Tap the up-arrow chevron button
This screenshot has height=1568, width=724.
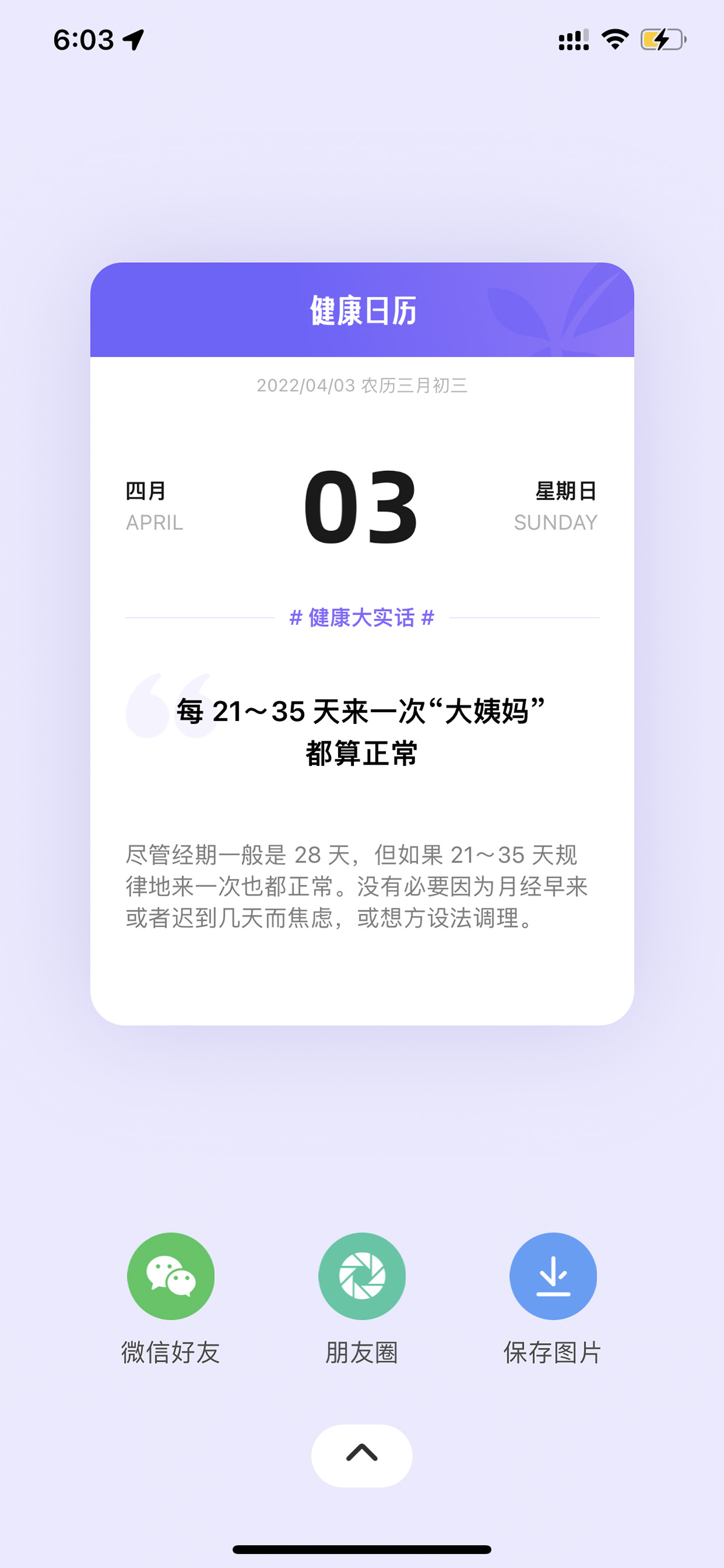tap(362, 1455)
